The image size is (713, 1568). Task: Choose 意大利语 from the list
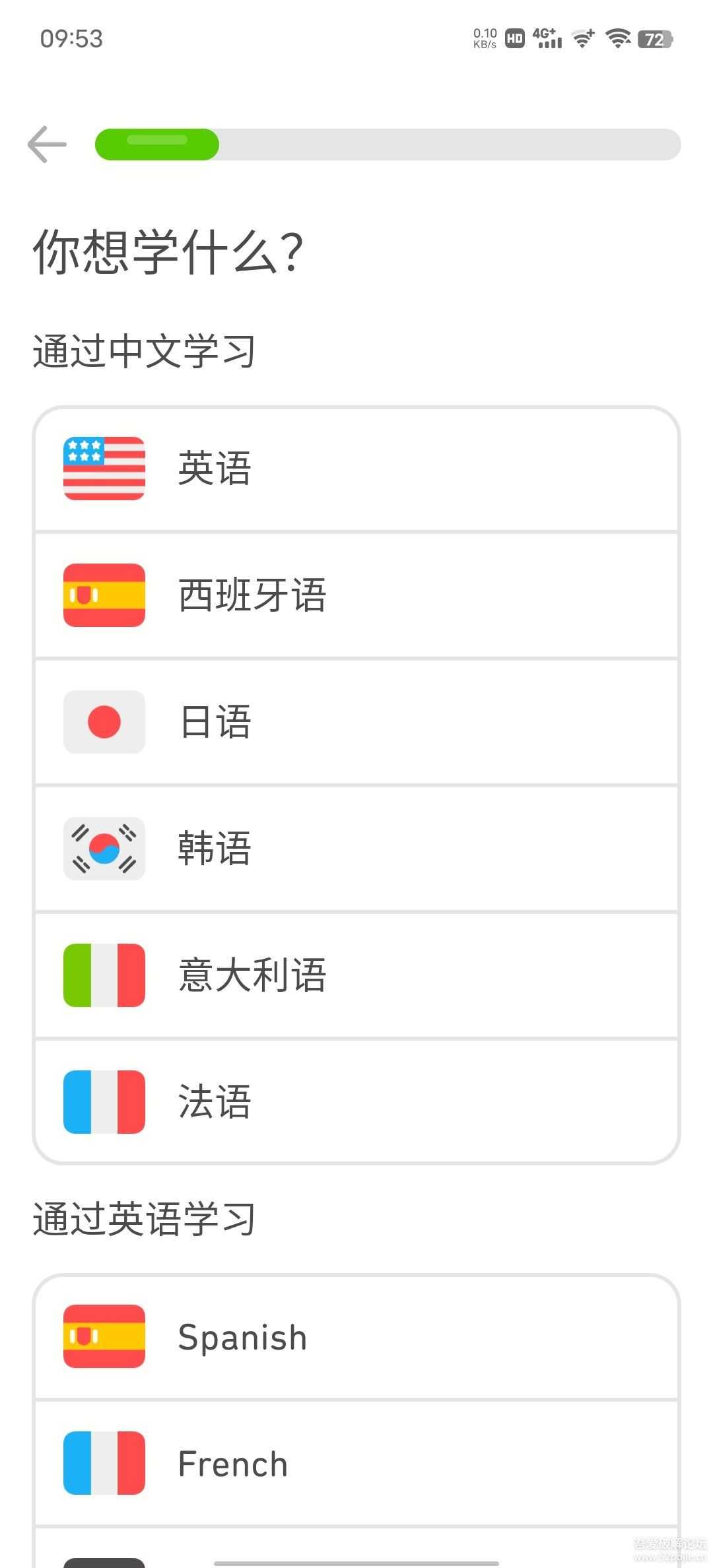pyautogui.click(x=356, y=975)
